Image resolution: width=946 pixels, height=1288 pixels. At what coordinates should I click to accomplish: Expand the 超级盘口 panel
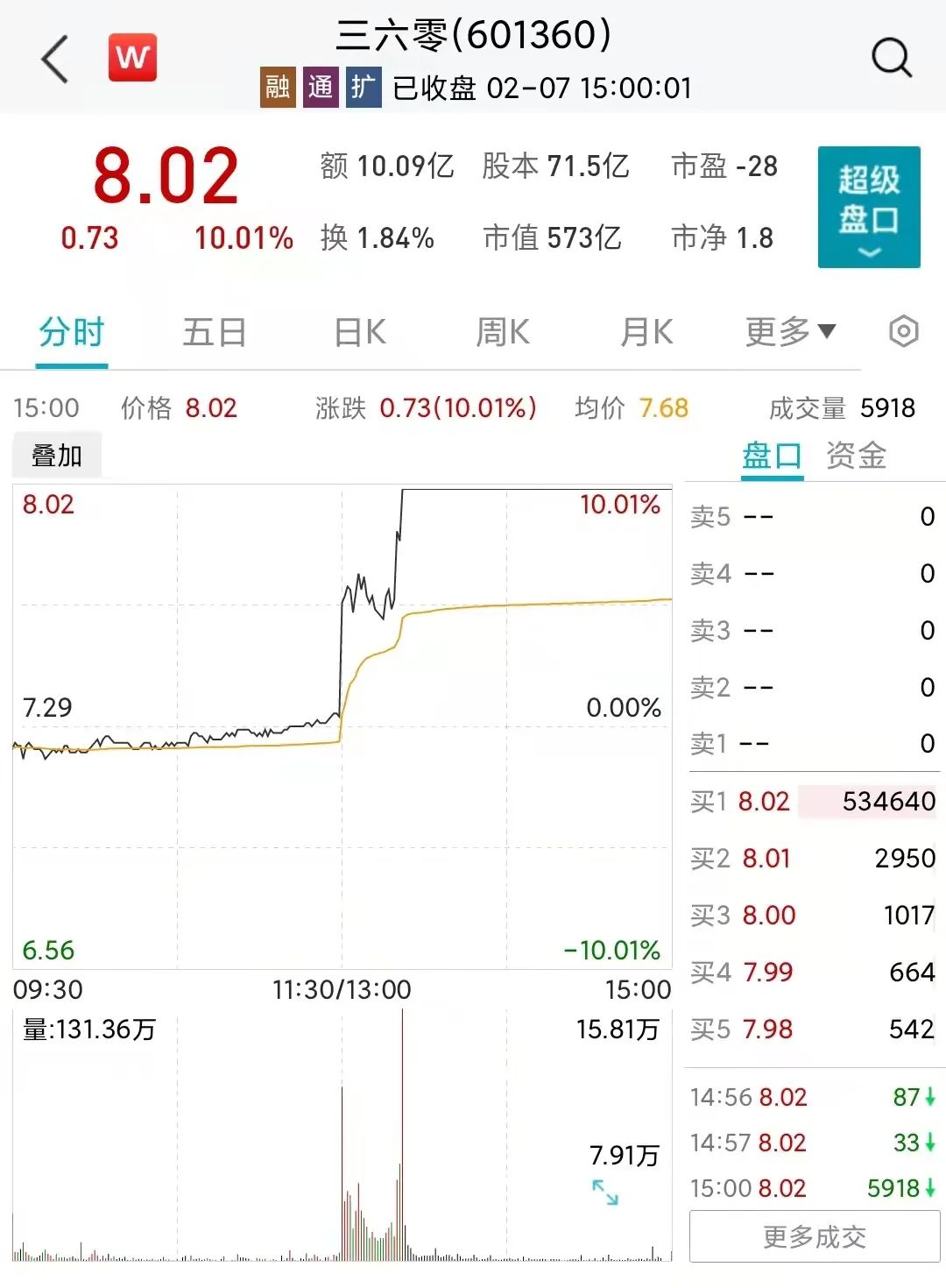tap(868, 207)
